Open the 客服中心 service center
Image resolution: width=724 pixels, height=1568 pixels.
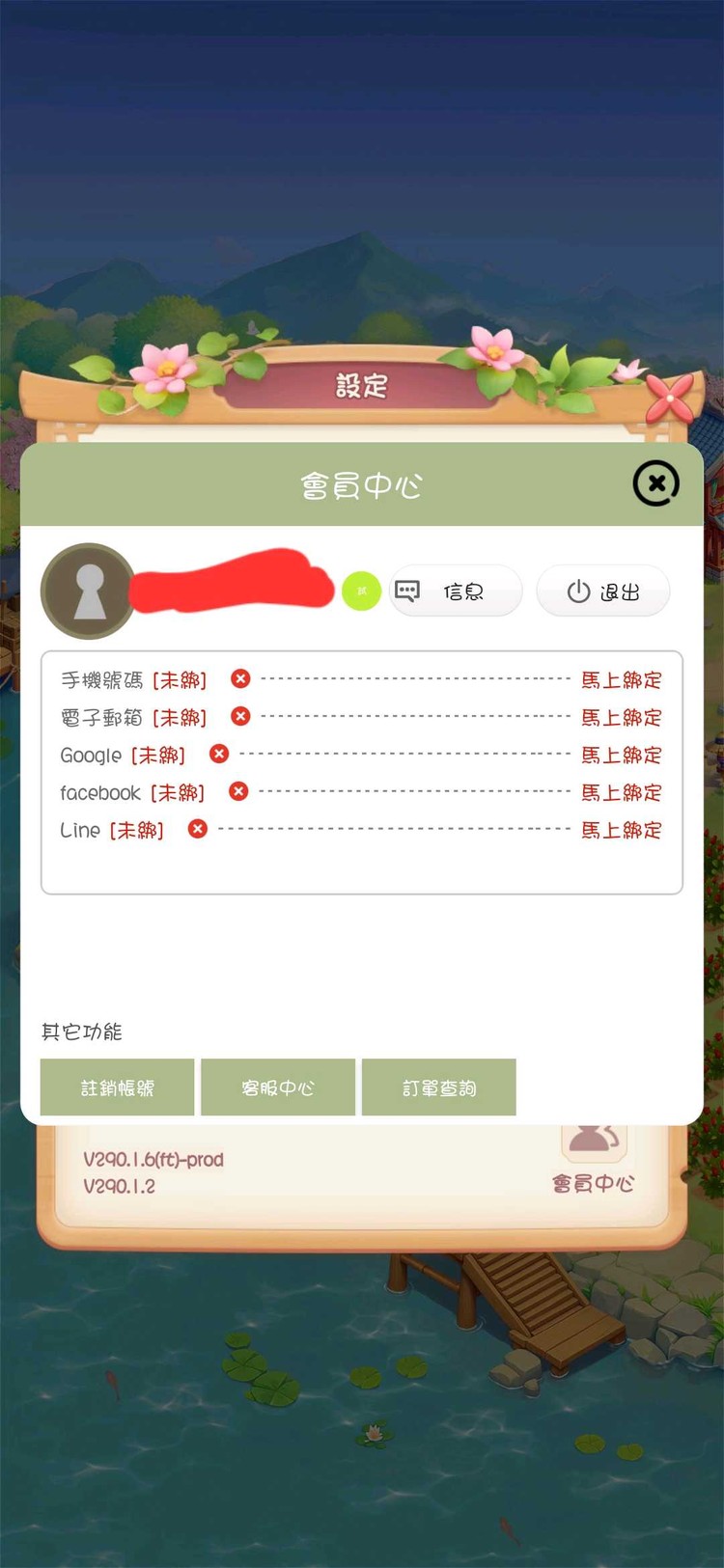[x=278, y=1087]
